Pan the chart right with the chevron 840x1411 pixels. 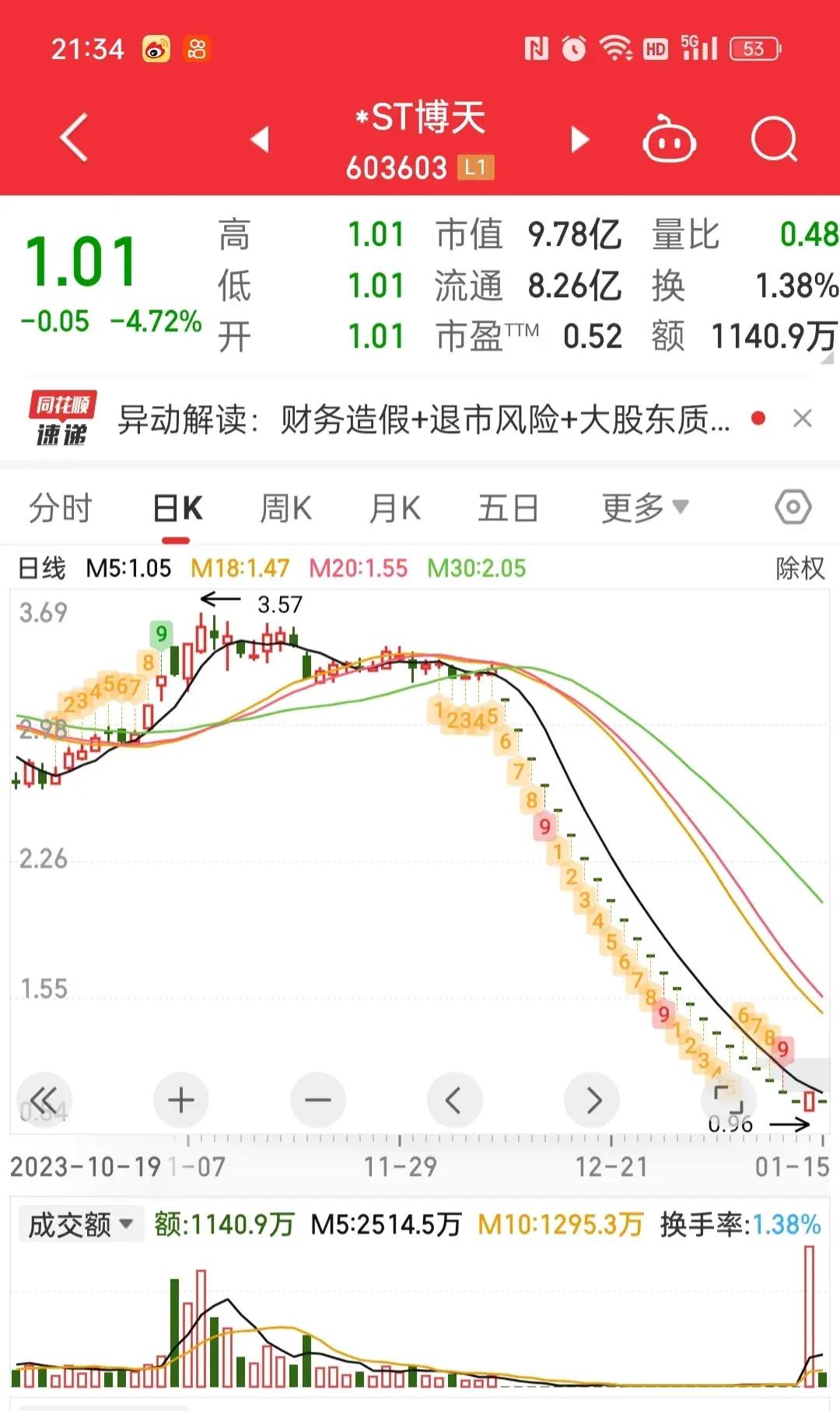(x=593, y=1100)
